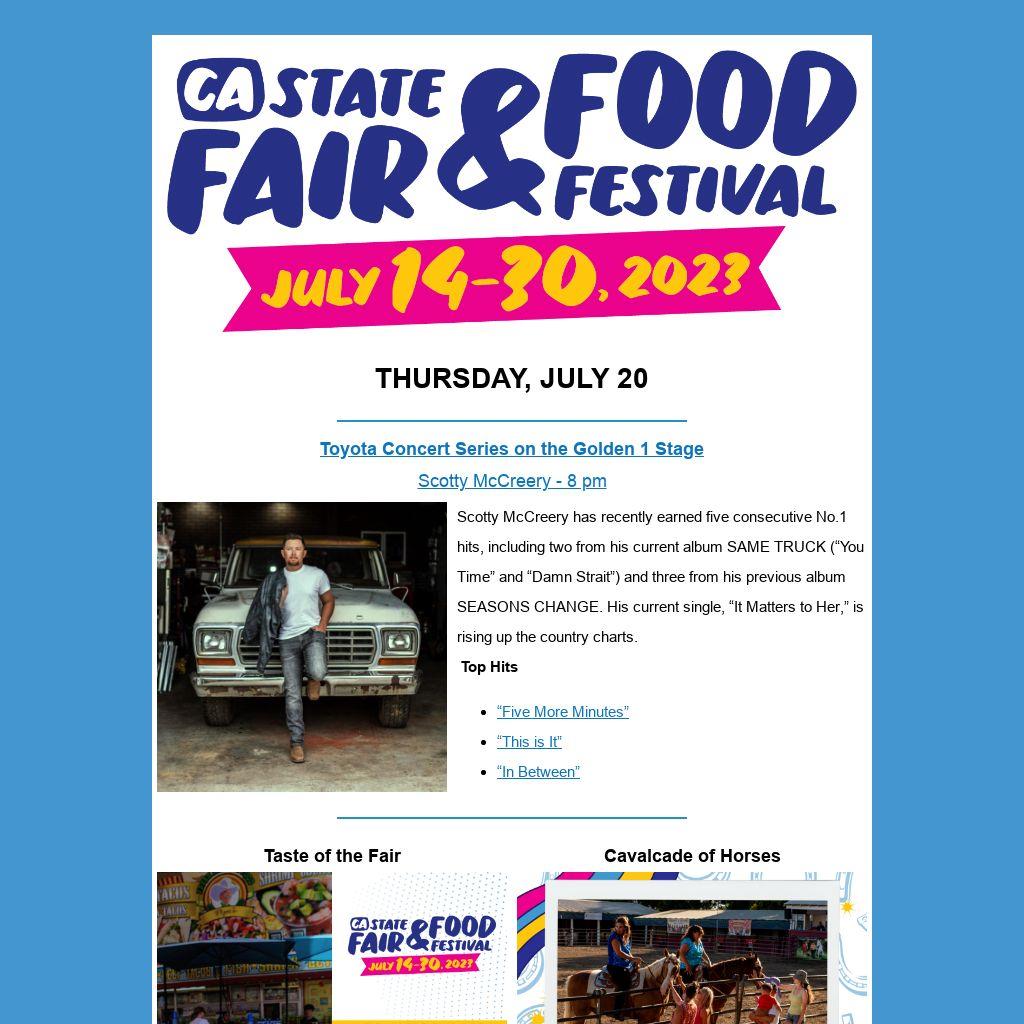Open the Toyota Concert Series link
Screen dimensions: 1024x1024
click(511, 449)
